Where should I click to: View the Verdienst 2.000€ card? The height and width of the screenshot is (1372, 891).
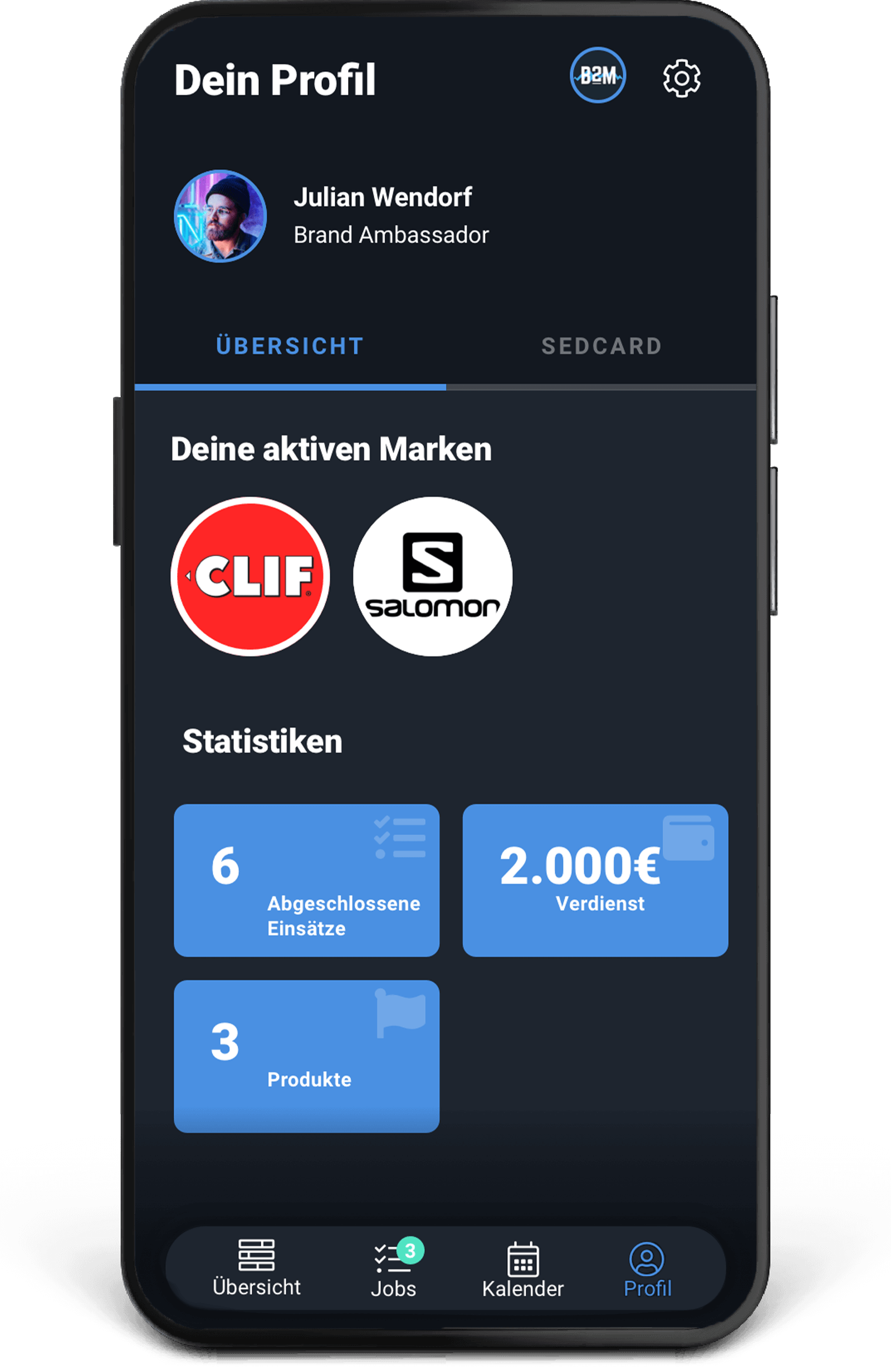pyautogui.click(x=595, y=880)
